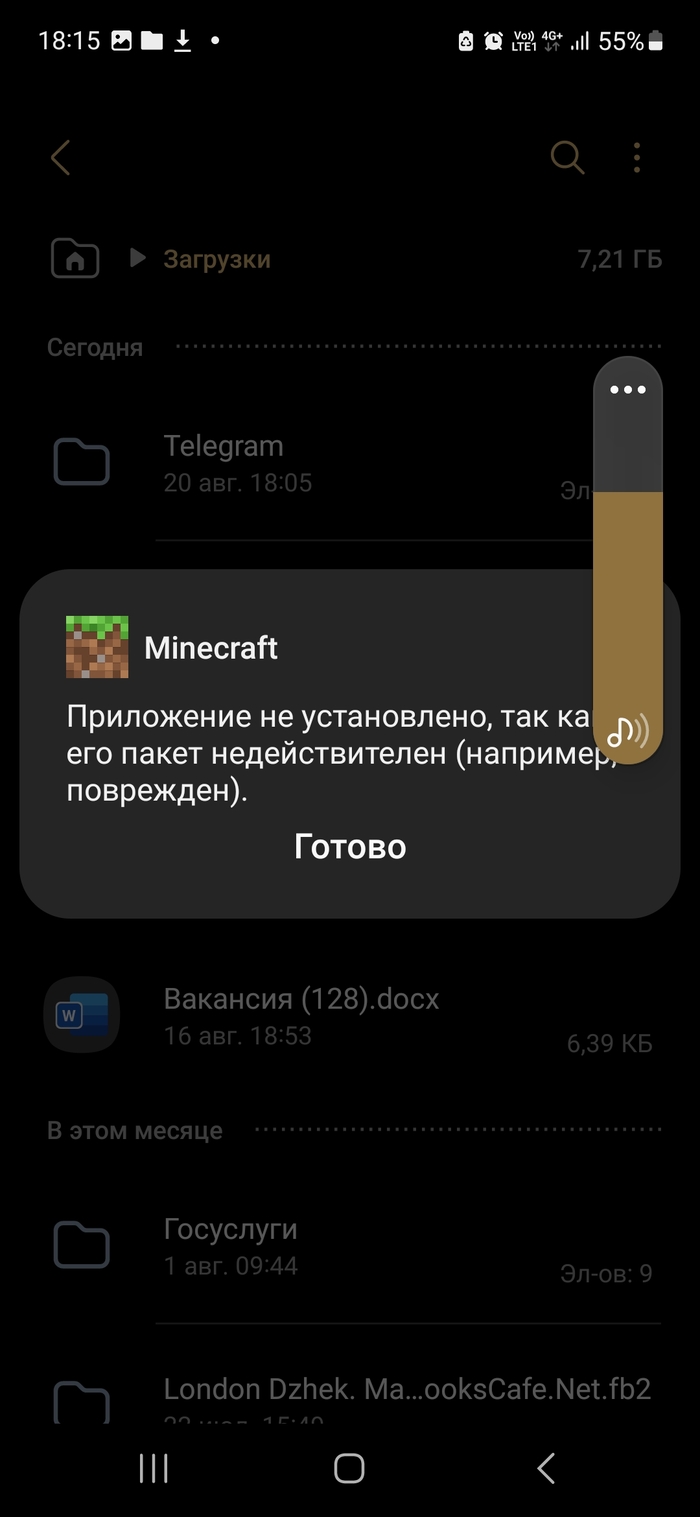
Task: Show recent apps from navigation bar
Action: pyautogui.click(x=153, y=1468)
